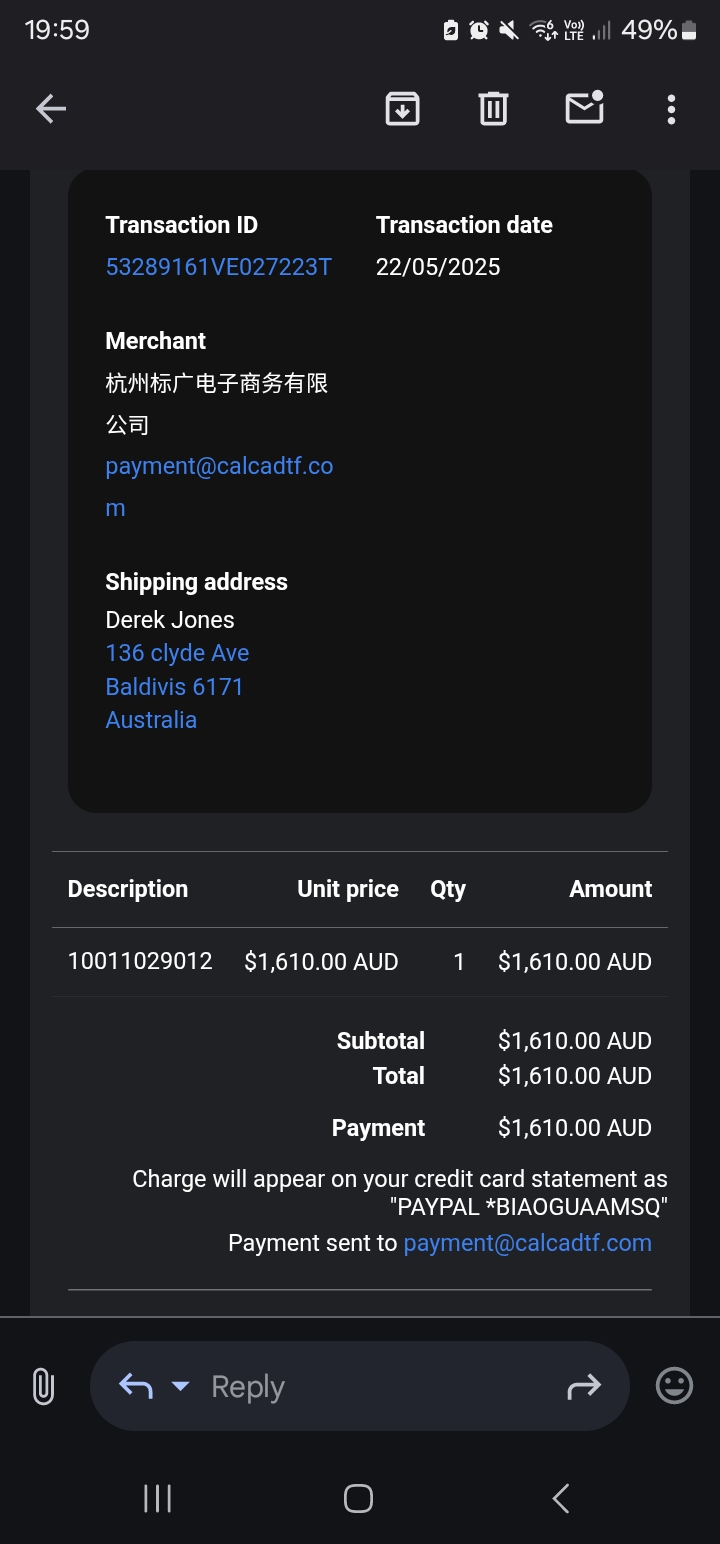Open the 136 clyde Ave shipping address link
The height and width of the screenshot is (1544, 720).
[x=177, y=653]
